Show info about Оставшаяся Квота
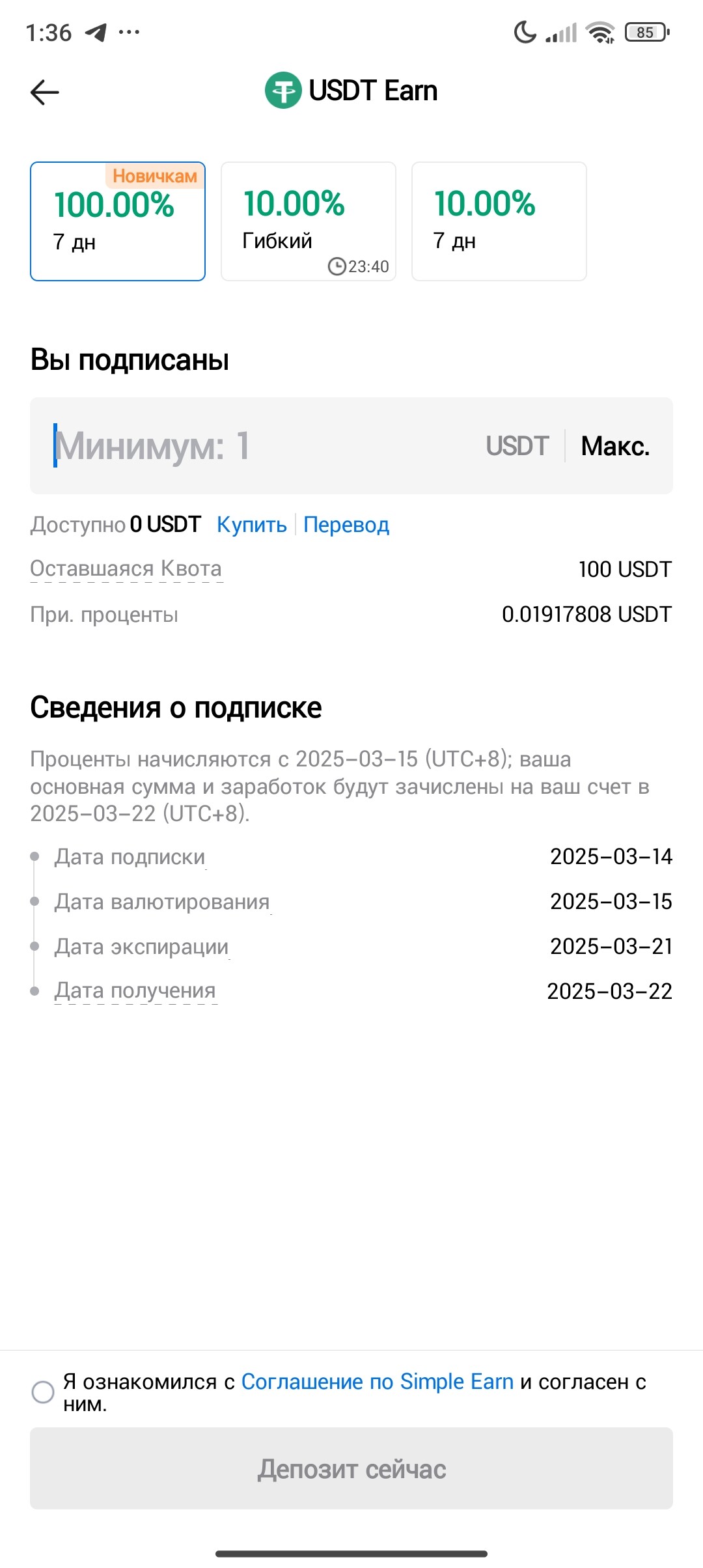This screenshot has height=1568, width=703. 126,569
